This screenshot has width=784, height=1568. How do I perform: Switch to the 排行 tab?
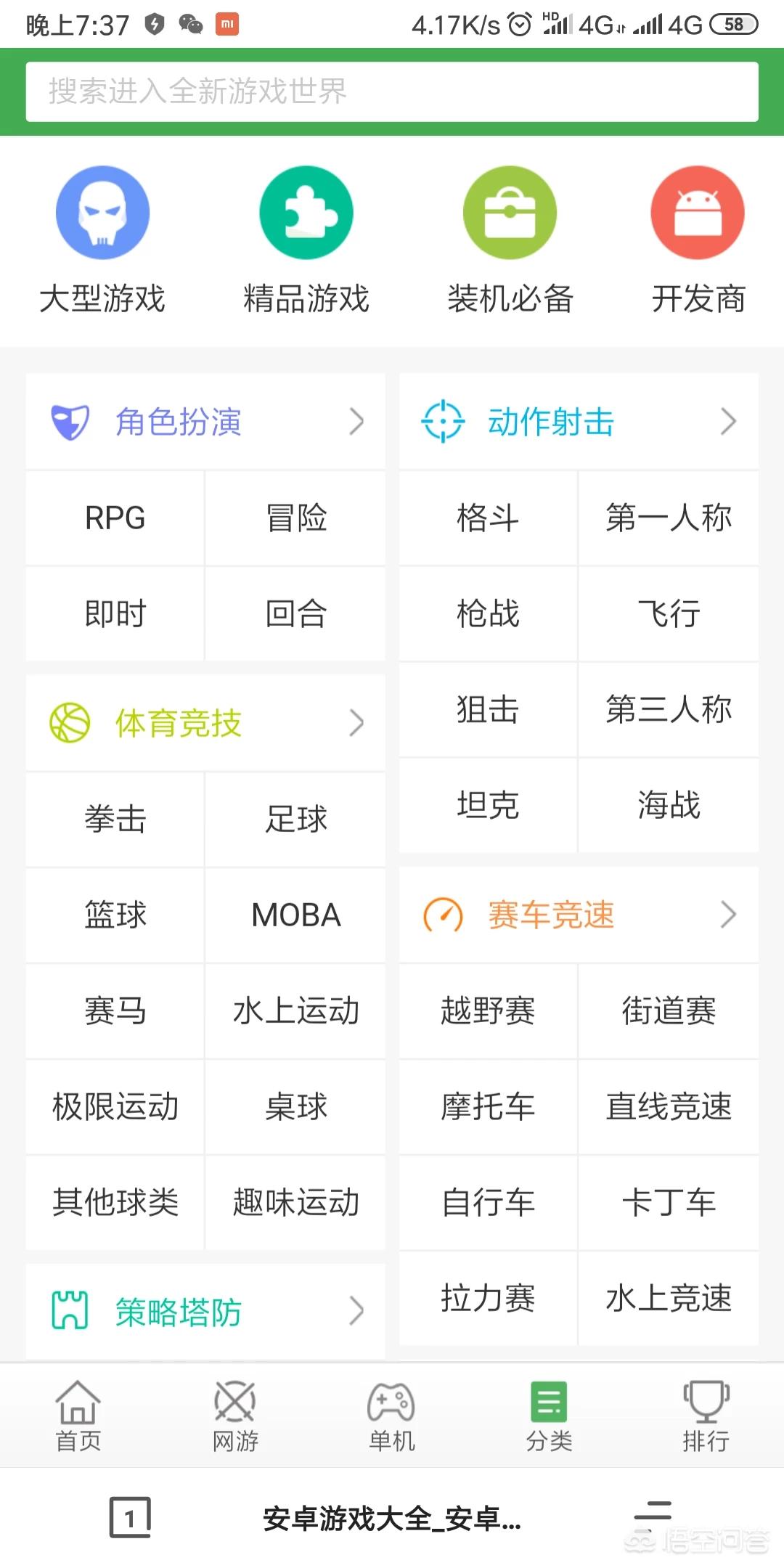(x=706, y=1416)
